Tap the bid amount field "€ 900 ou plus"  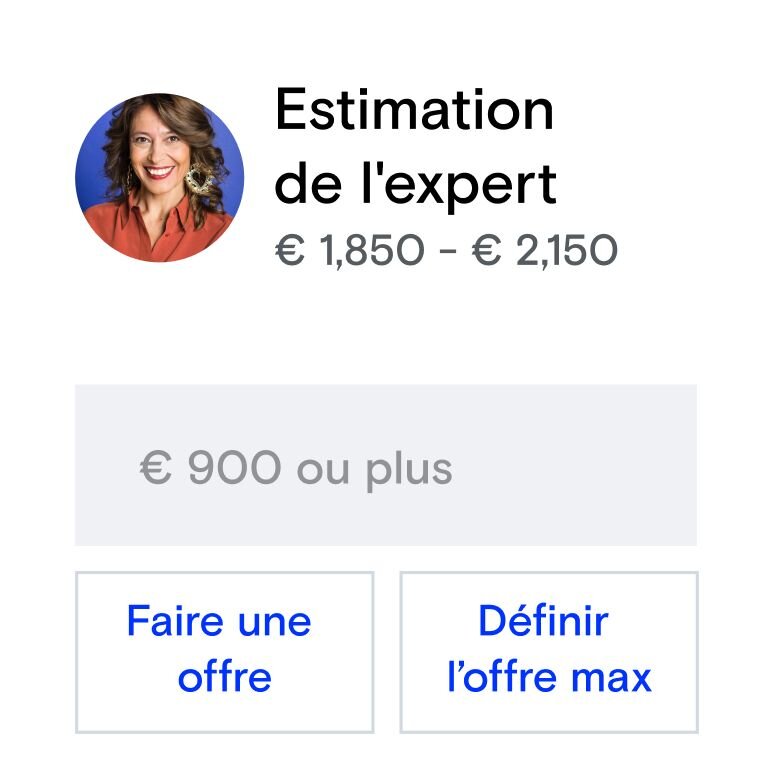tap(385, 466)
